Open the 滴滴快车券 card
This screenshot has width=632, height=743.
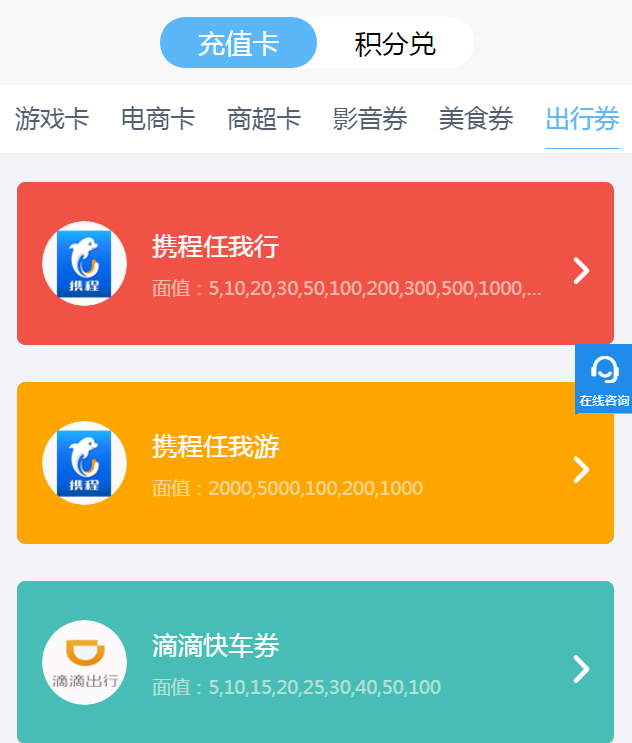point(315,663)
